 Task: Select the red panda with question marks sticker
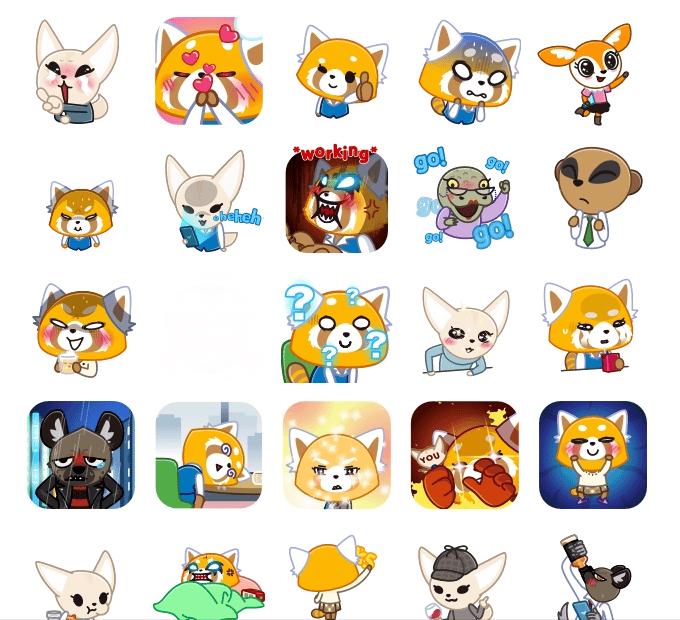pyautogui.click(x=336, y=328)
